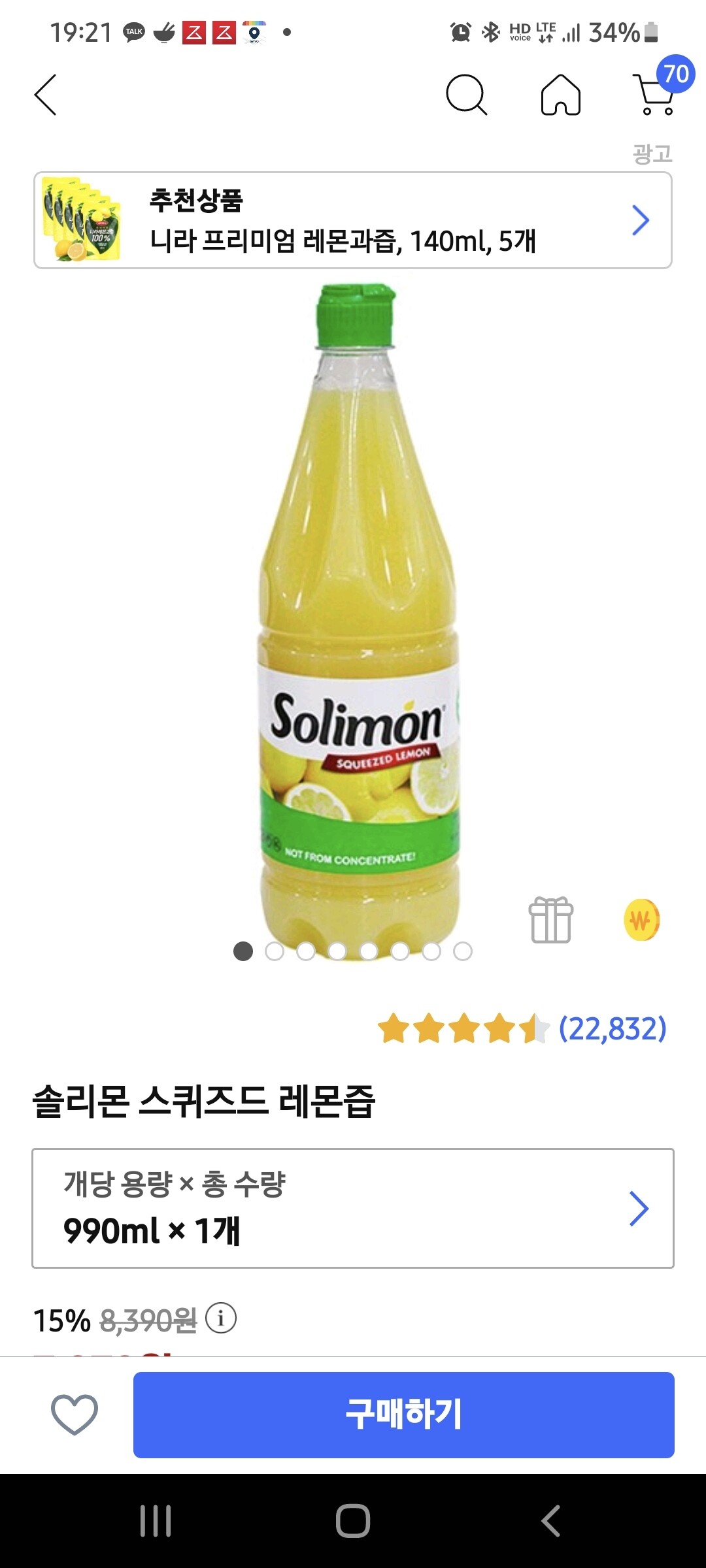Select the first carousel dot indicator
The height and width of the screenshot is (1568, 706).
click(x=243, y=952)
